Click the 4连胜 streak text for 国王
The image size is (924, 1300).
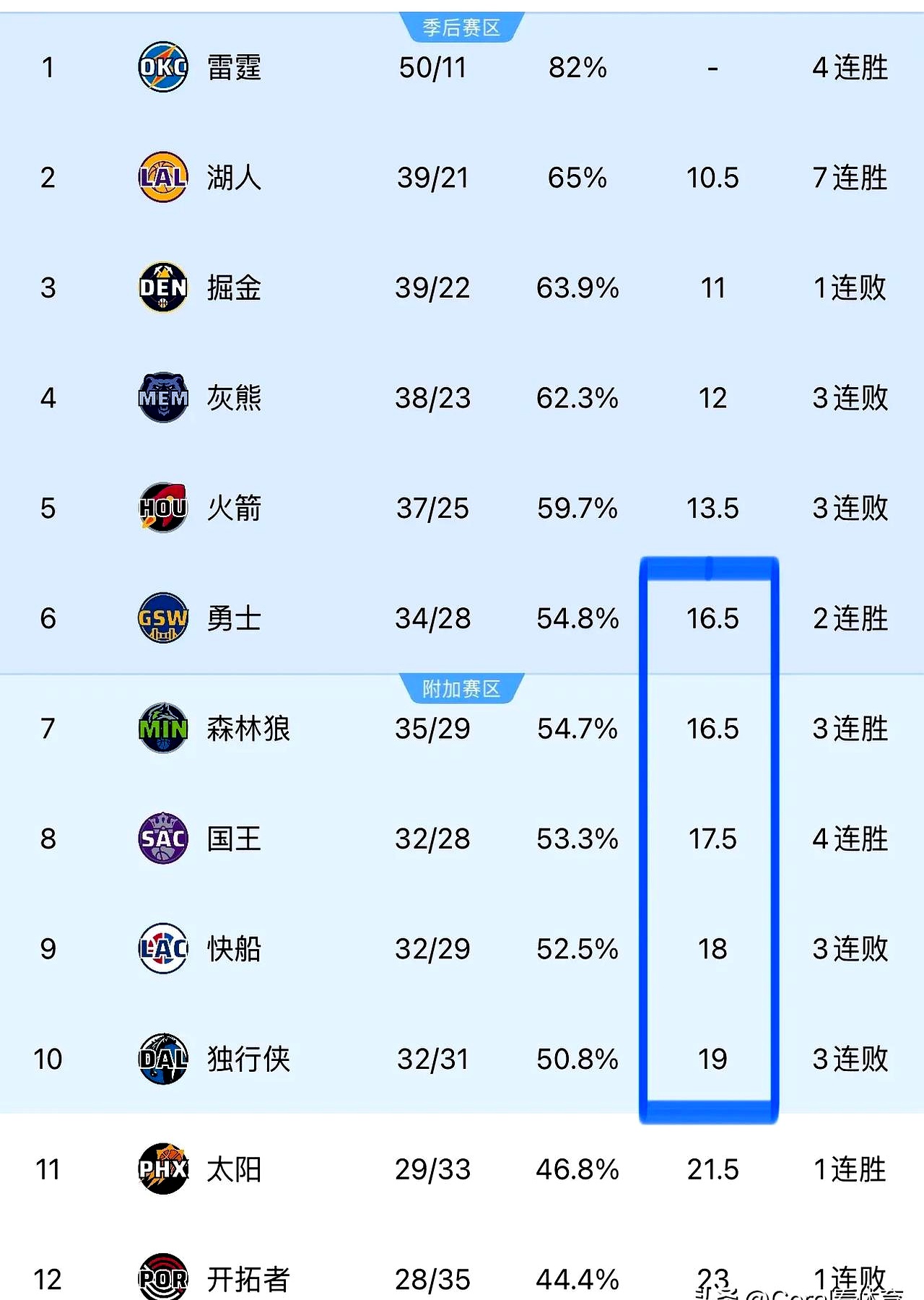(x=850, y=839)
